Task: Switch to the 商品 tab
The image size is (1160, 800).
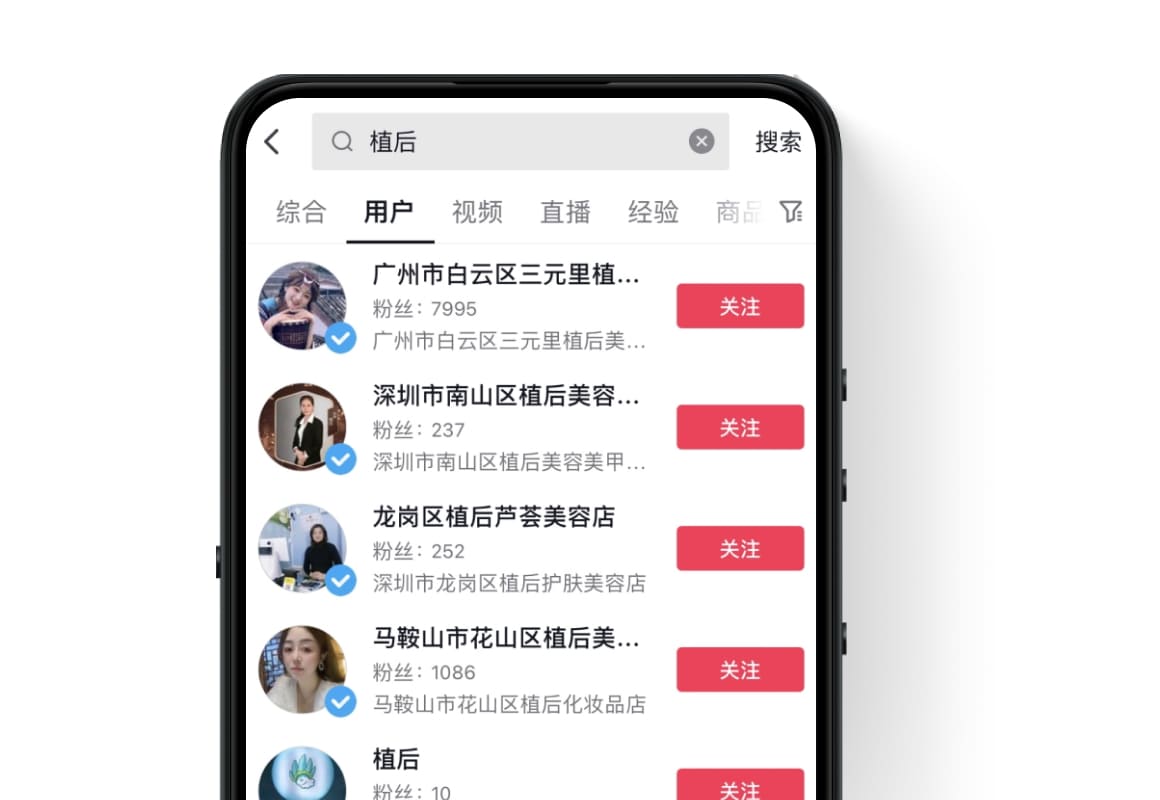Action: pos(738,212)
